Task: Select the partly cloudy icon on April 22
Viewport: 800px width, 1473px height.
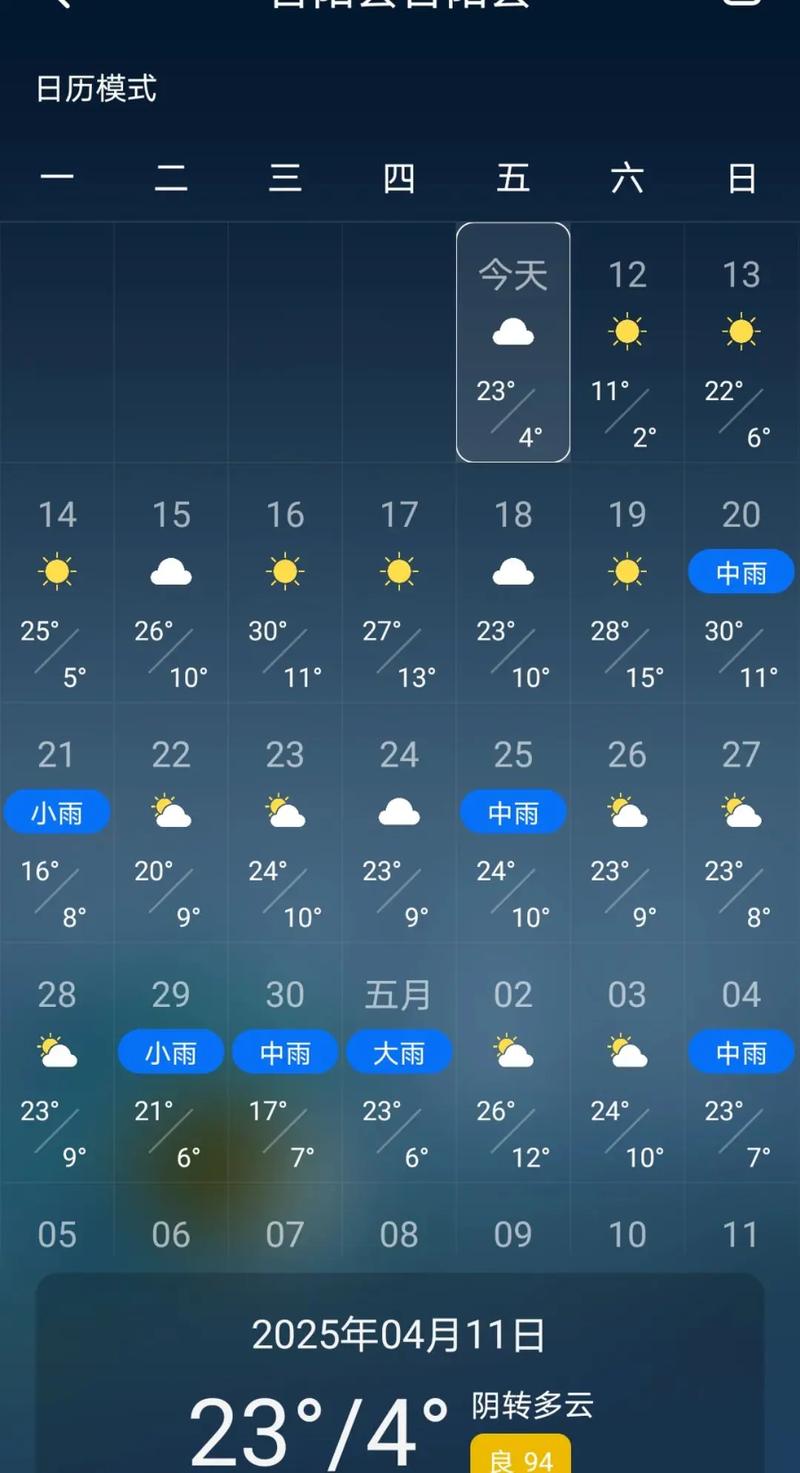Action: click(170, 812)
